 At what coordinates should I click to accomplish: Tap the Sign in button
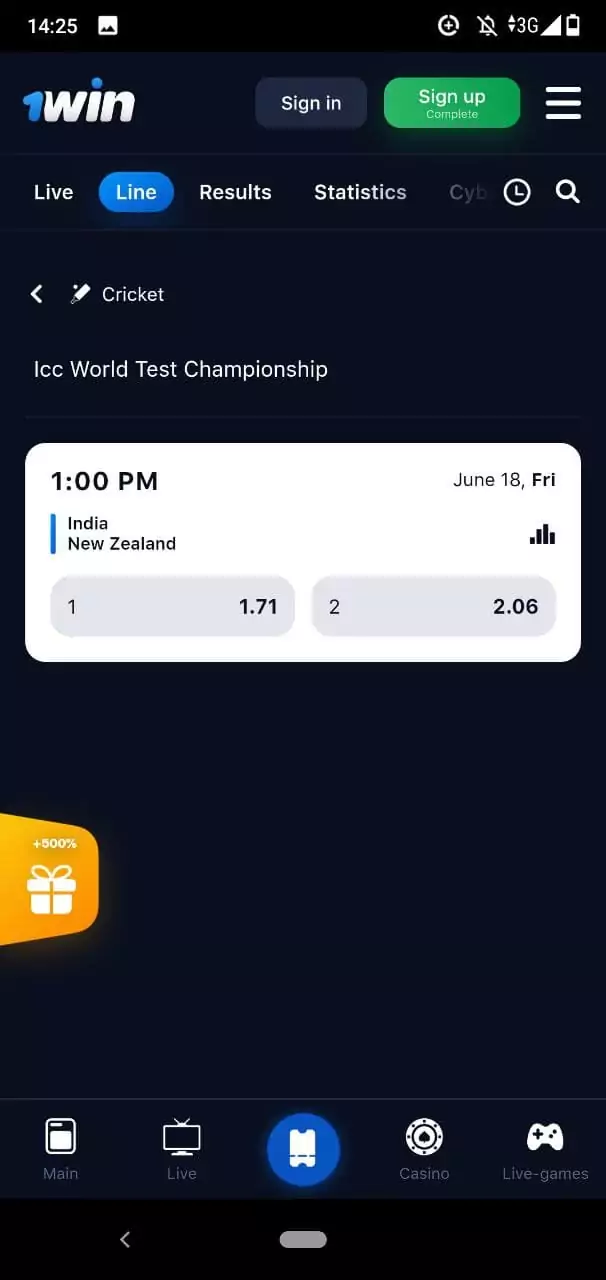tap(311, 103)
